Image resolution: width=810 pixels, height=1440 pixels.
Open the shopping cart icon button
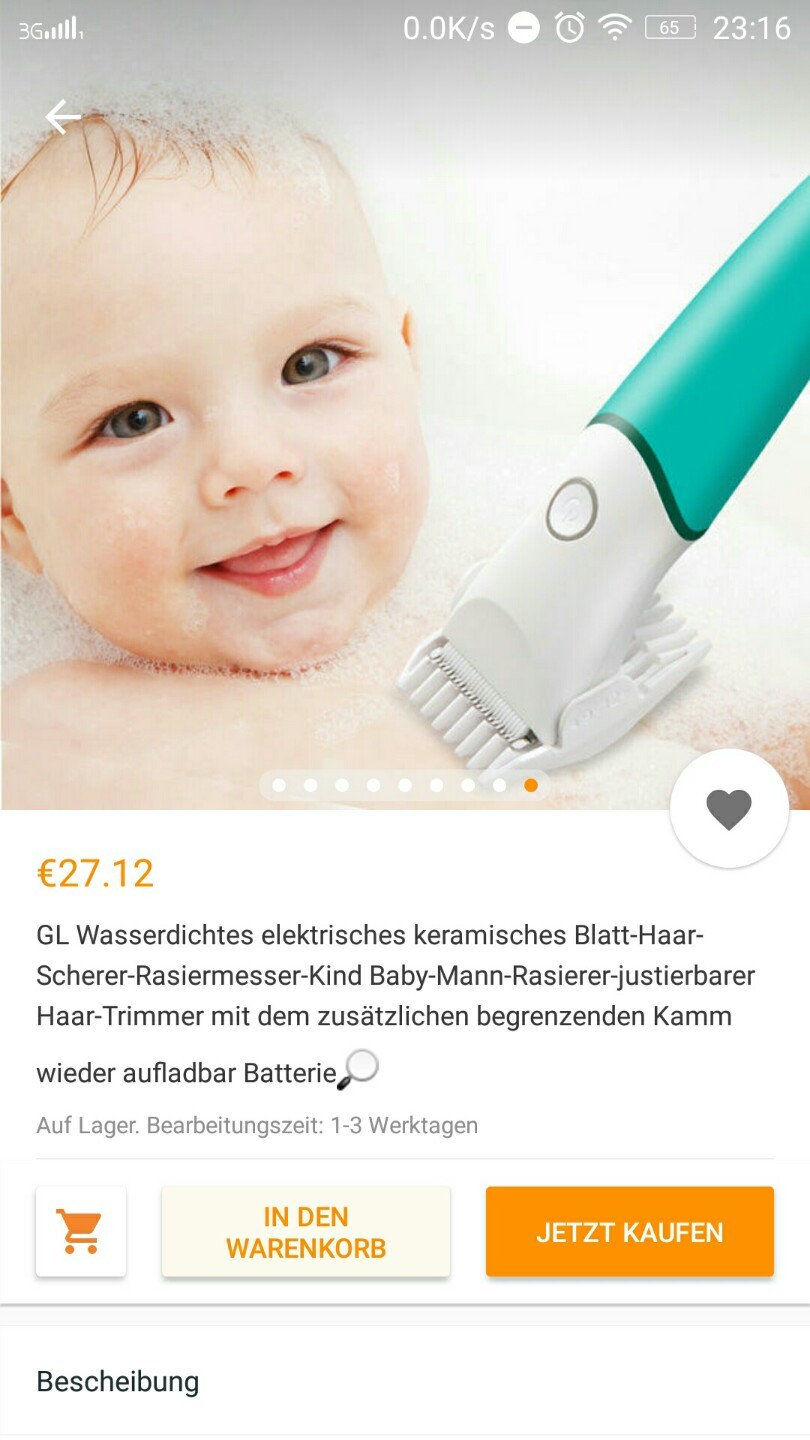pyautogui.click(x=81, y=1232)
